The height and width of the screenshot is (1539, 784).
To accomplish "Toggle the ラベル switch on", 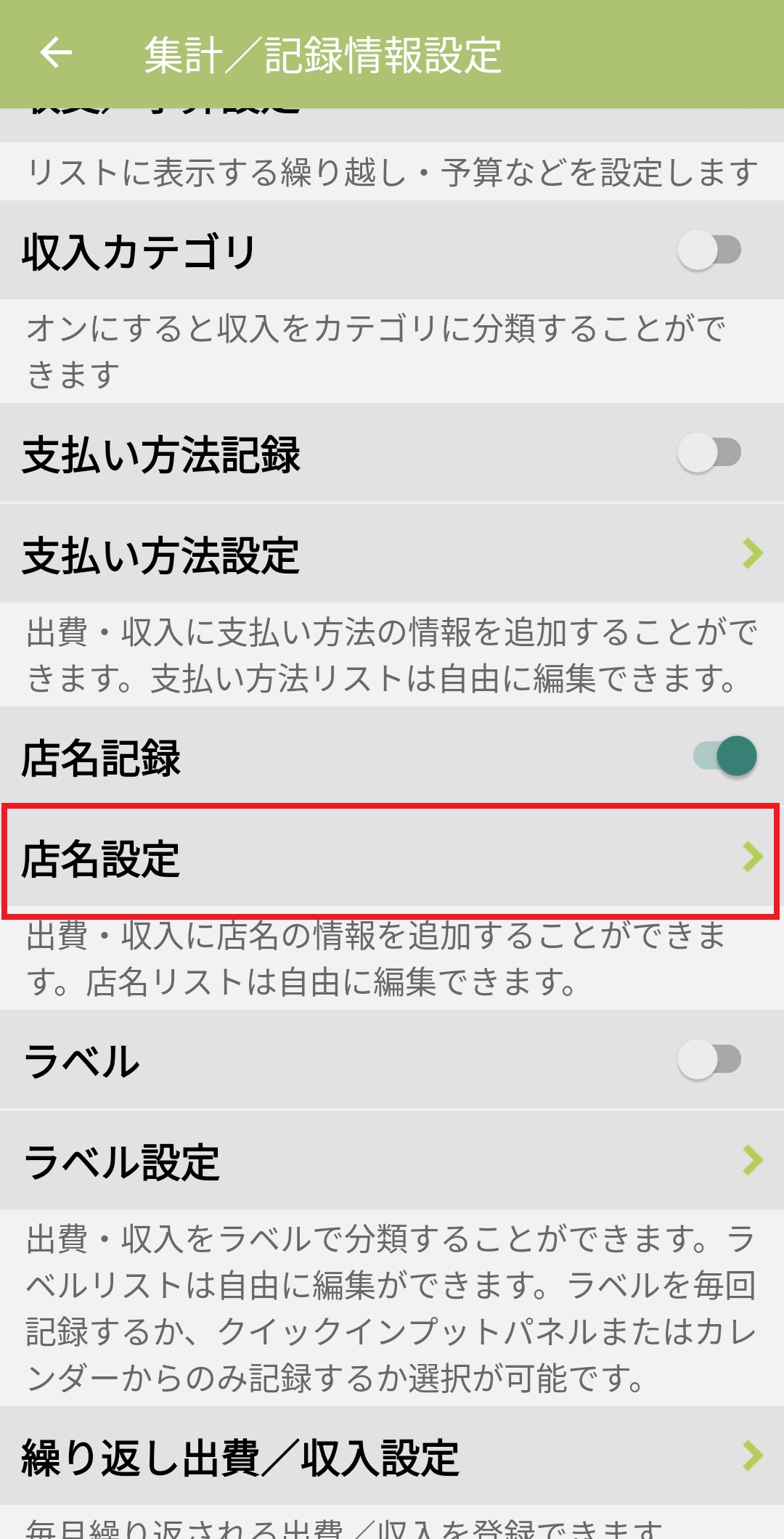I will [x=709, y=1059].
